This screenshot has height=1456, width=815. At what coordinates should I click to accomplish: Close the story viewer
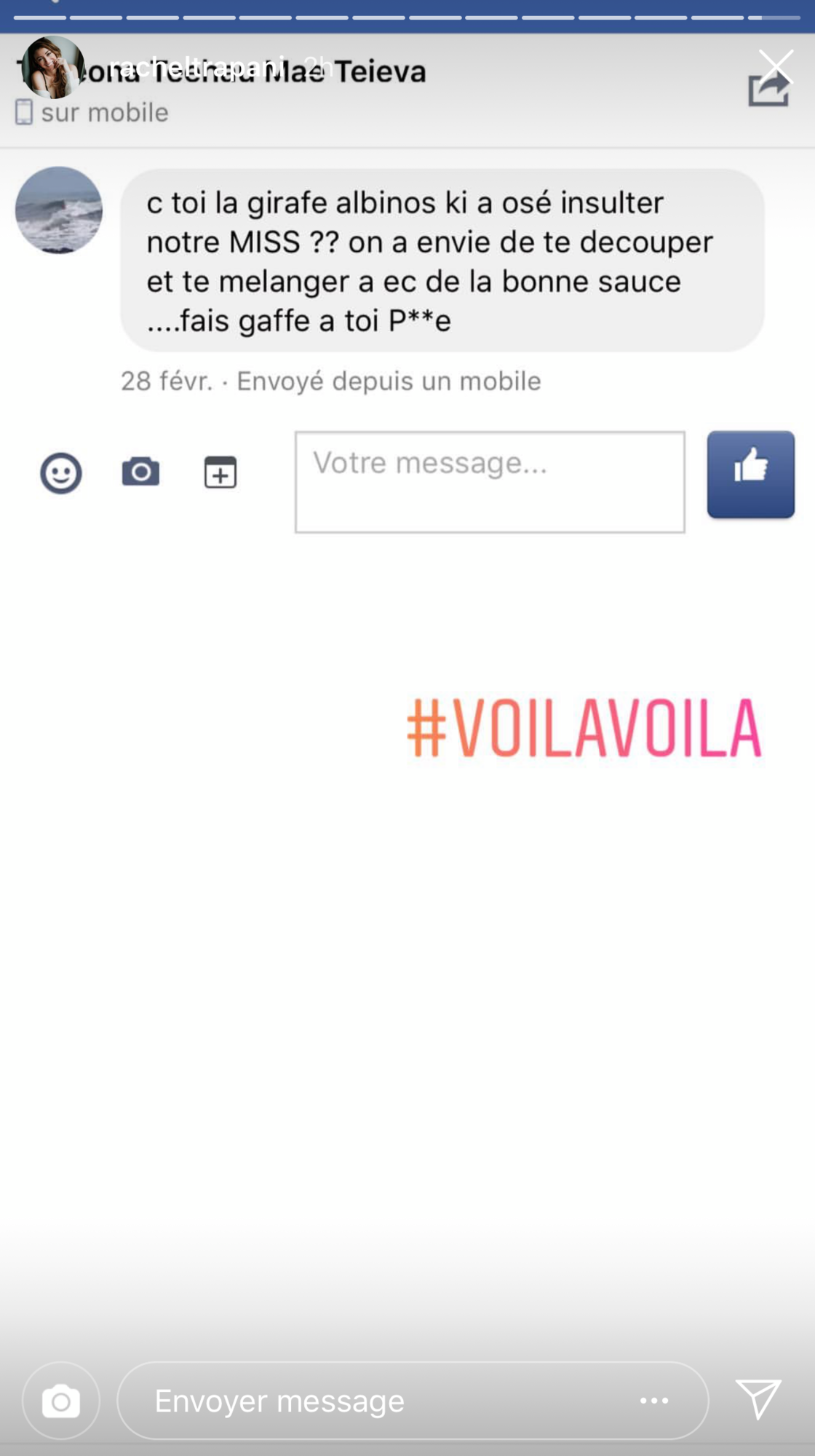click(x=776, y=67)
